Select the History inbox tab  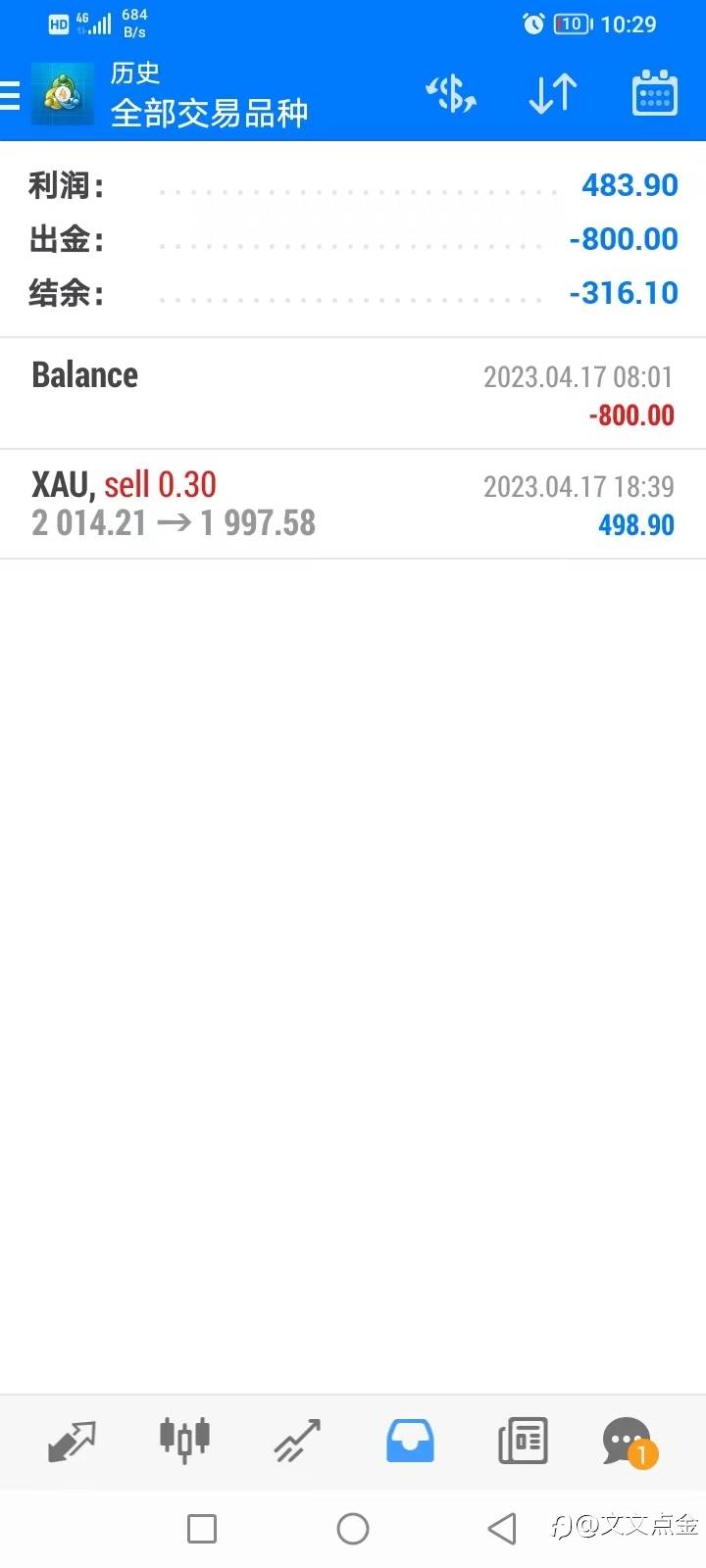(x=410, y=1441)
